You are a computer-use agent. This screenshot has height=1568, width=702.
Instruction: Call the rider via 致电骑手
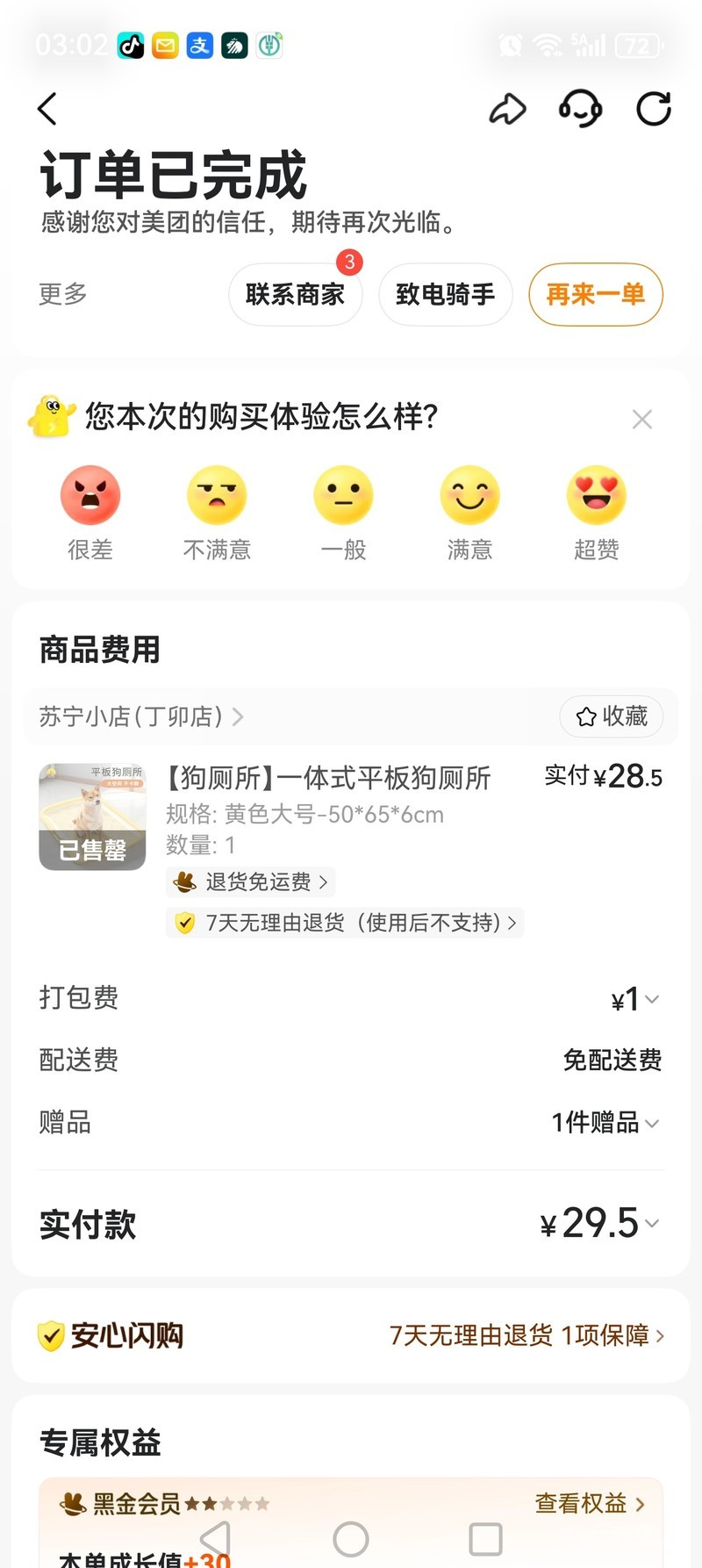coord(445,294)
